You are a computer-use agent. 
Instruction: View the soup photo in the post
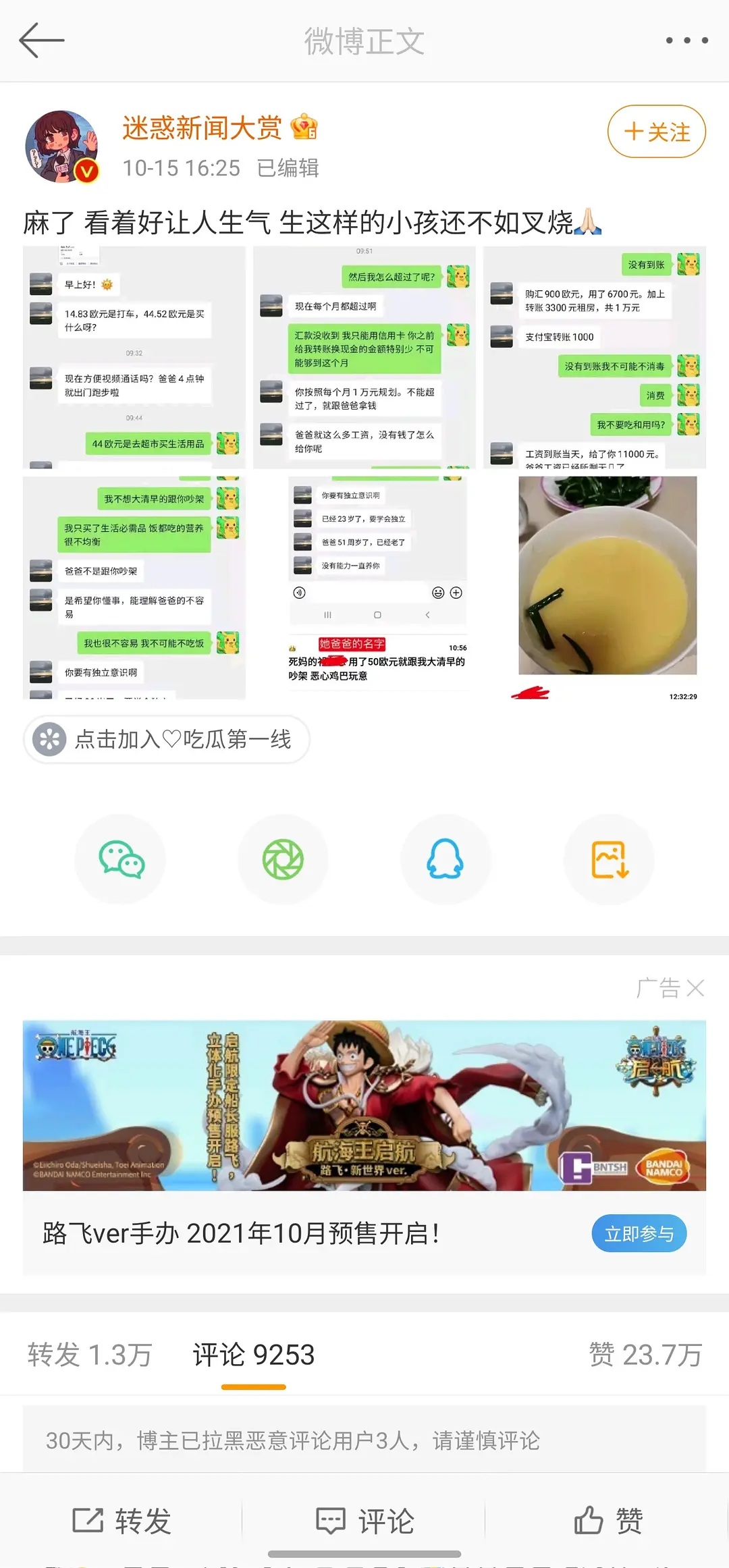[607, 575]
